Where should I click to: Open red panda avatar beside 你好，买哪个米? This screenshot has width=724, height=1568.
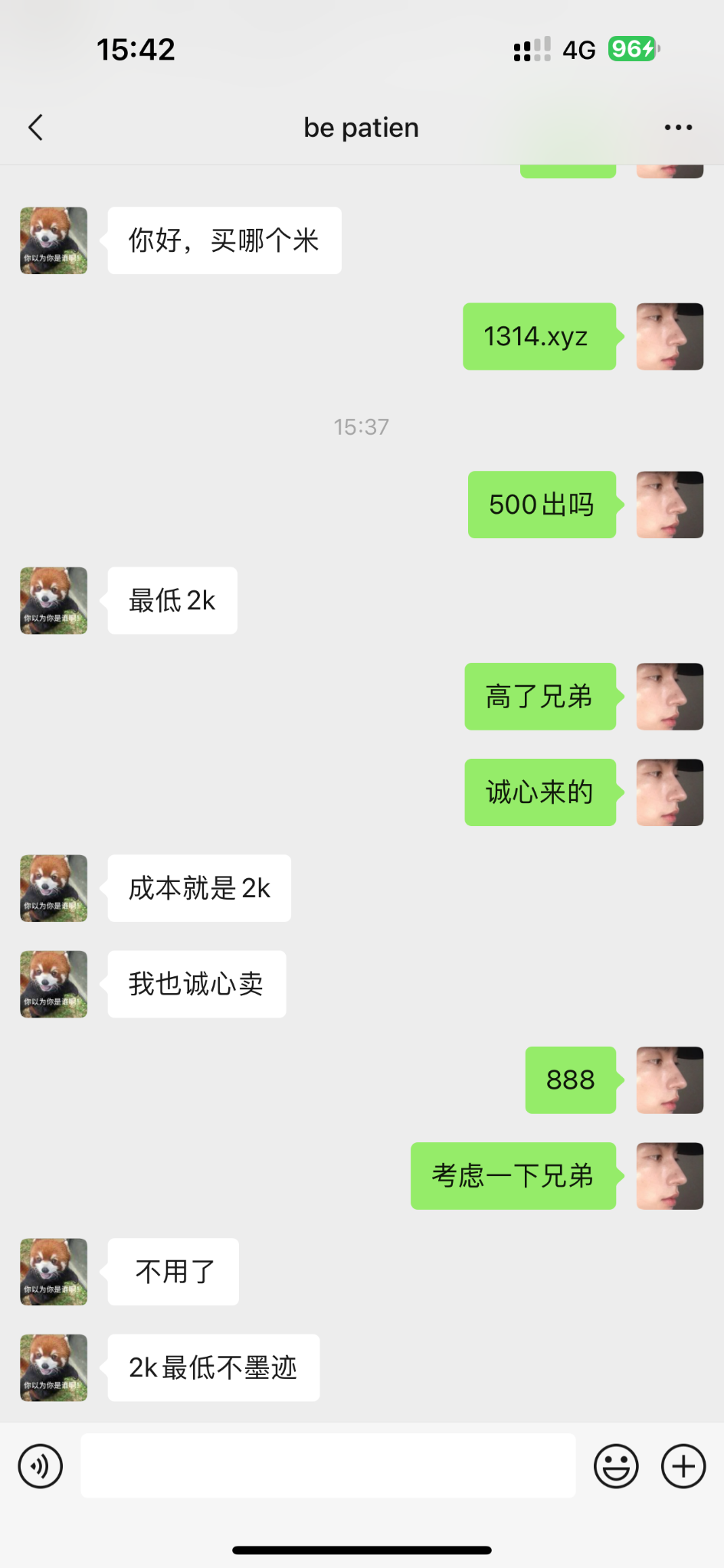pyautogui.click(x=54, y=240)
